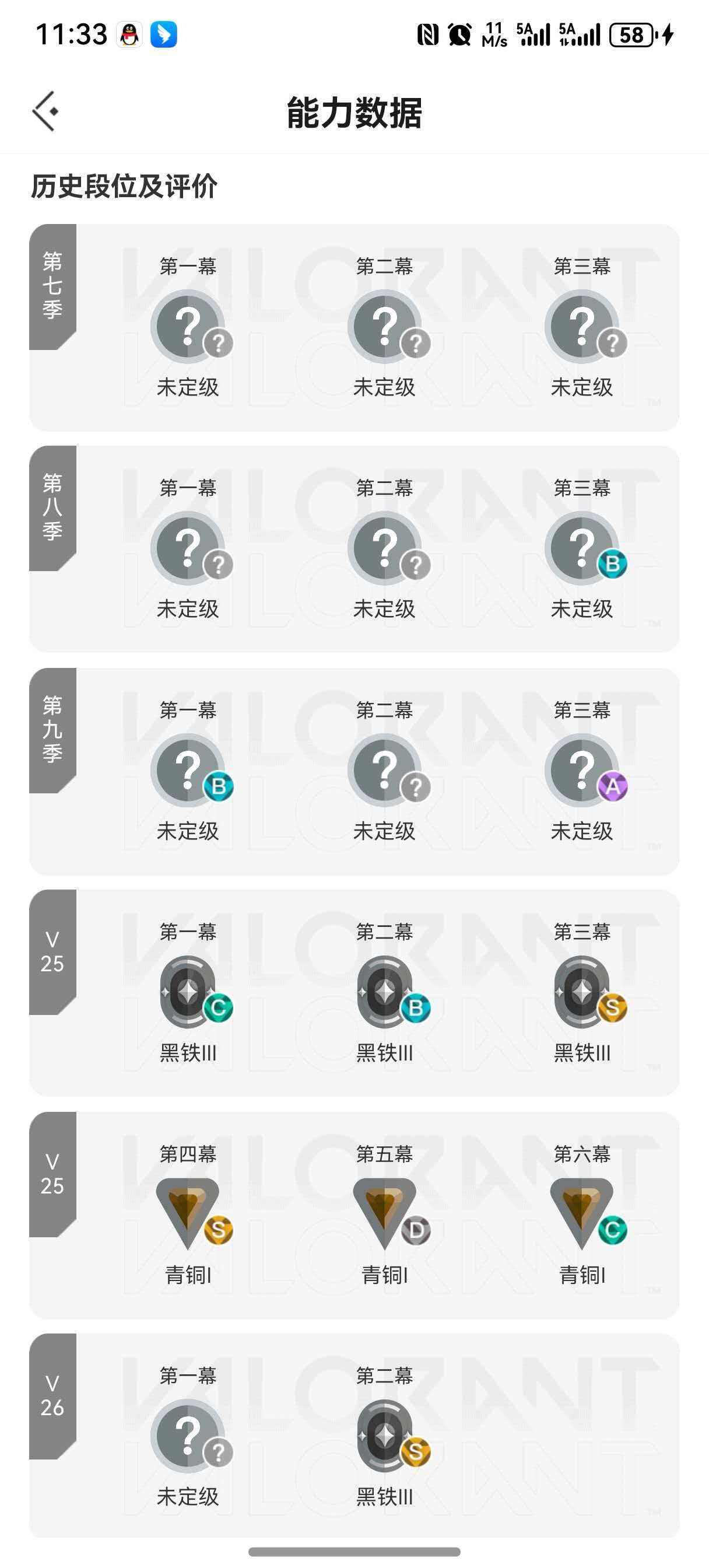Expand the 第八季 season card
Viewport: 709px width, 1568px height.
pyautogui.click(x=355, y=547)
